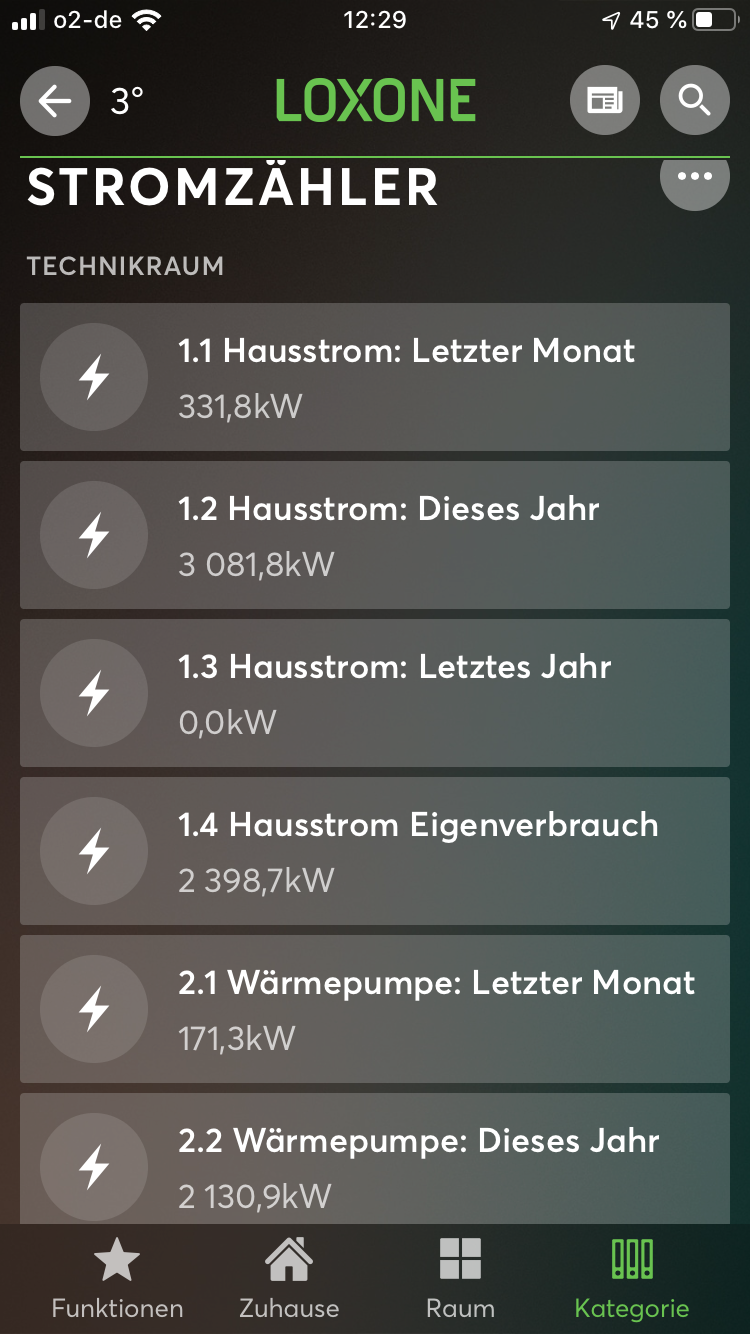The width and height of the screenshot is (750, 1334).
Task: Open 1.1 Hausstrom: Letzter Monat
Action: click(375, 377)
